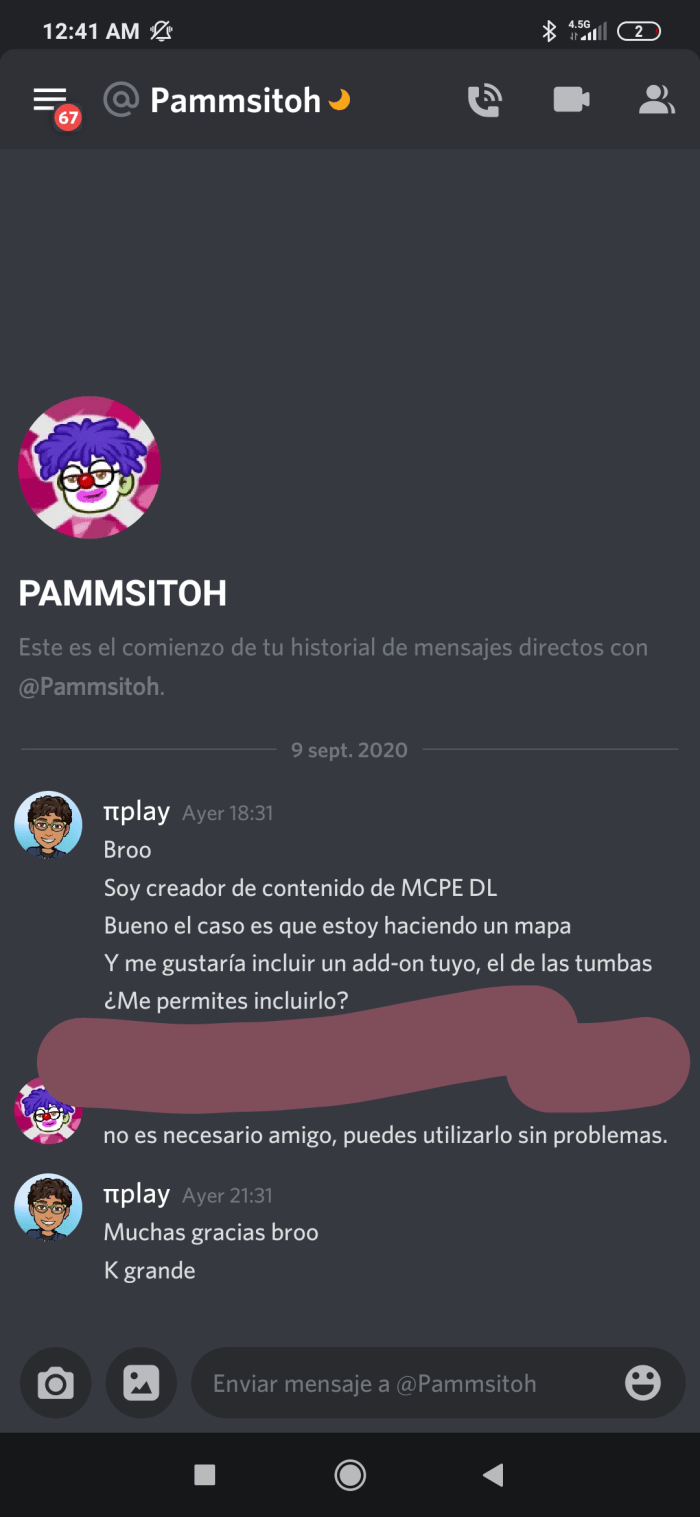Go to the home screen
This screenshot has width=700, height=1517.
tap(350, 1474)
